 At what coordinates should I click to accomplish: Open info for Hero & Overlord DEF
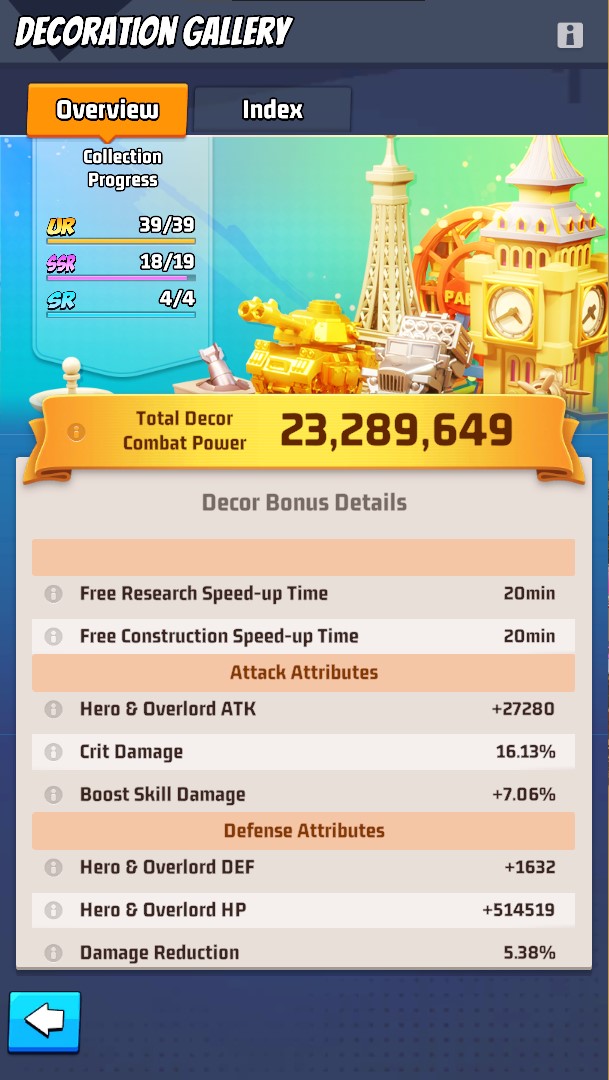(x=53, y=867)
